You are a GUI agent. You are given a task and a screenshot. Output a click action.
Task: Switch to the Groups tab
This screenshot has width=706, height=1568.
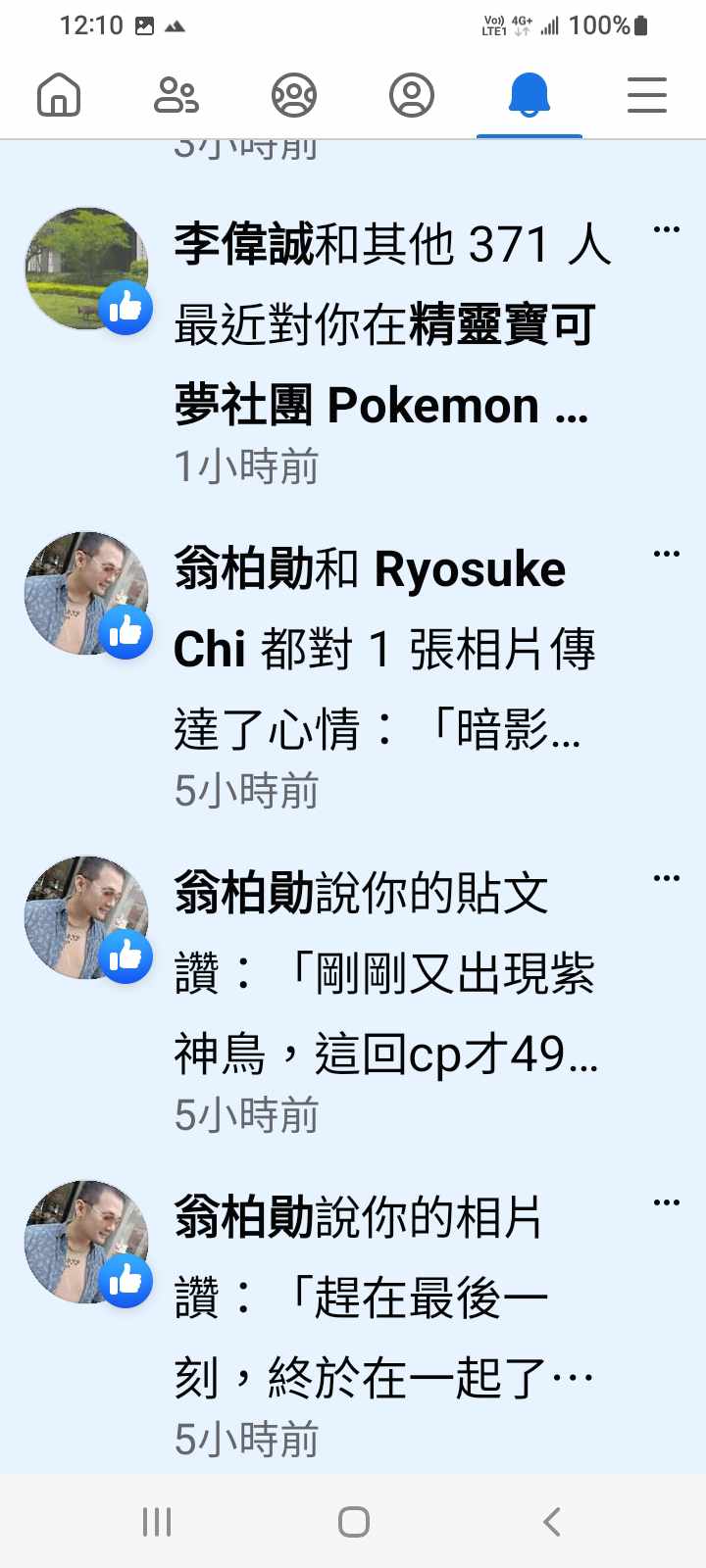(294, 96)
